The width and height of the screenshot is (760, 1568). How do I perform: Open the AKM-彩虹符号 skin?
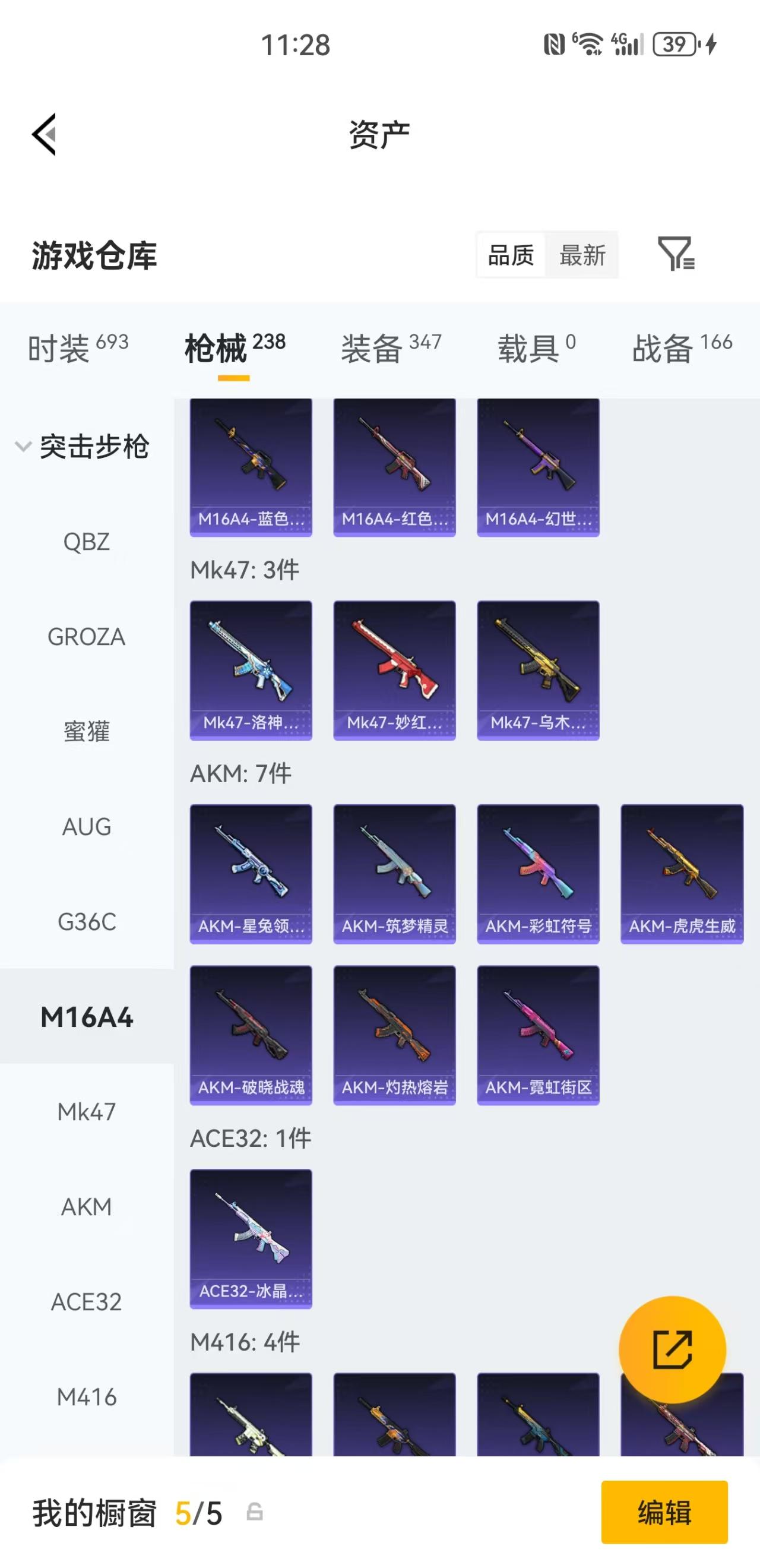(x=538, y=874)
